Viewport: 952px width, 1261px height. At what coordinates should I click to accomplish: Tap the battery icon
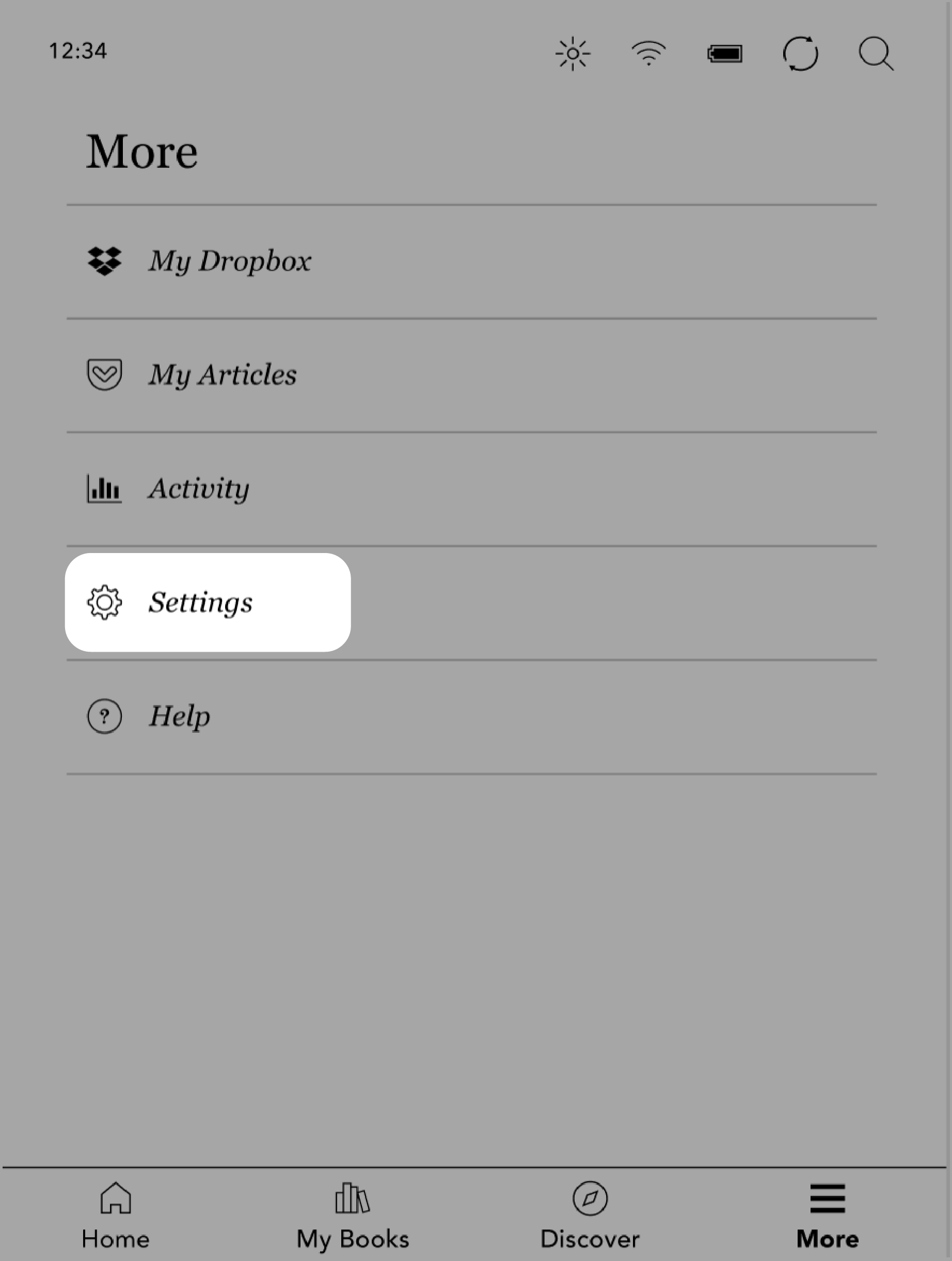724,54
